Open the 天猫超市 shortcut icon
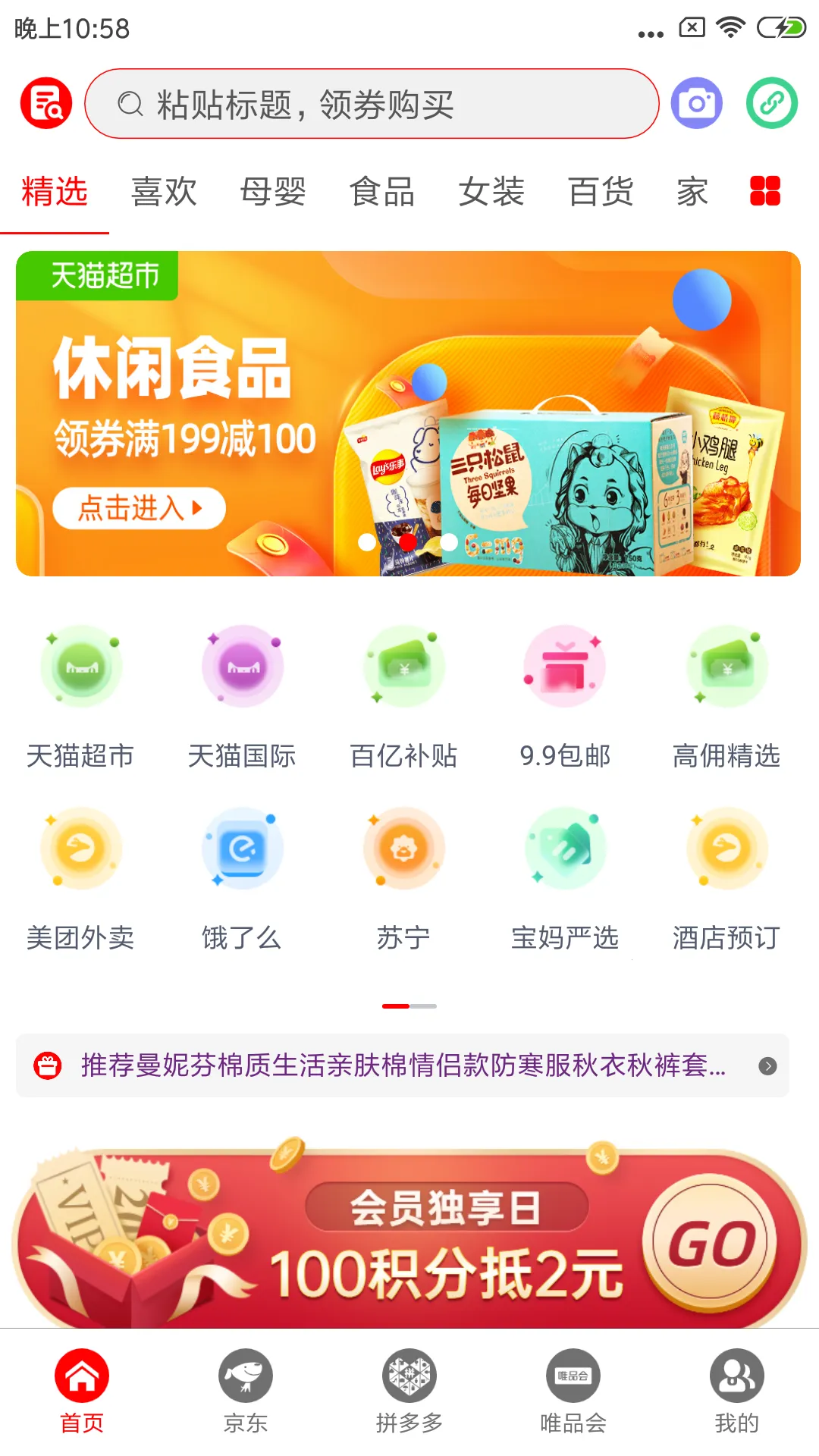The image size is (819, 1456). pyautogui.click(x=80, y=667)
